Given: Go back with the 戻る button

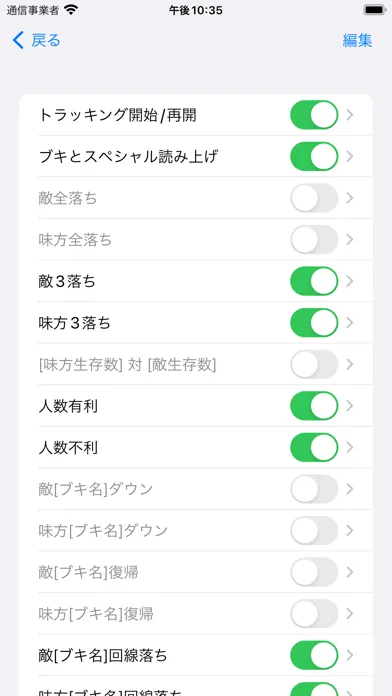Looking at the screenshot, I should click(36, 40).
